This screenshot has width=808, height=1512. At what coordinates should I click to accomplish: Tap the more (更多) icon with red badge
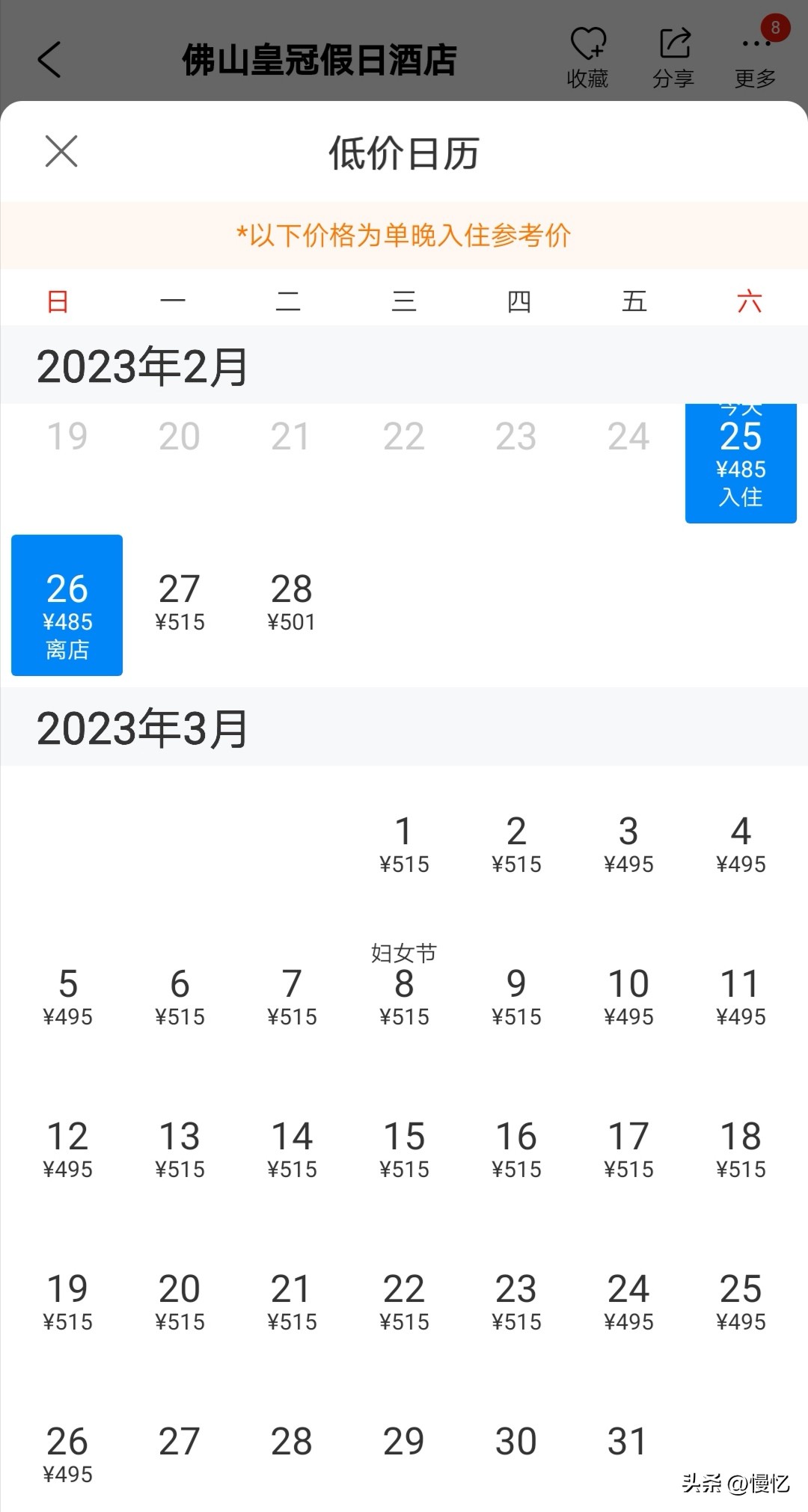pos(755,46)
